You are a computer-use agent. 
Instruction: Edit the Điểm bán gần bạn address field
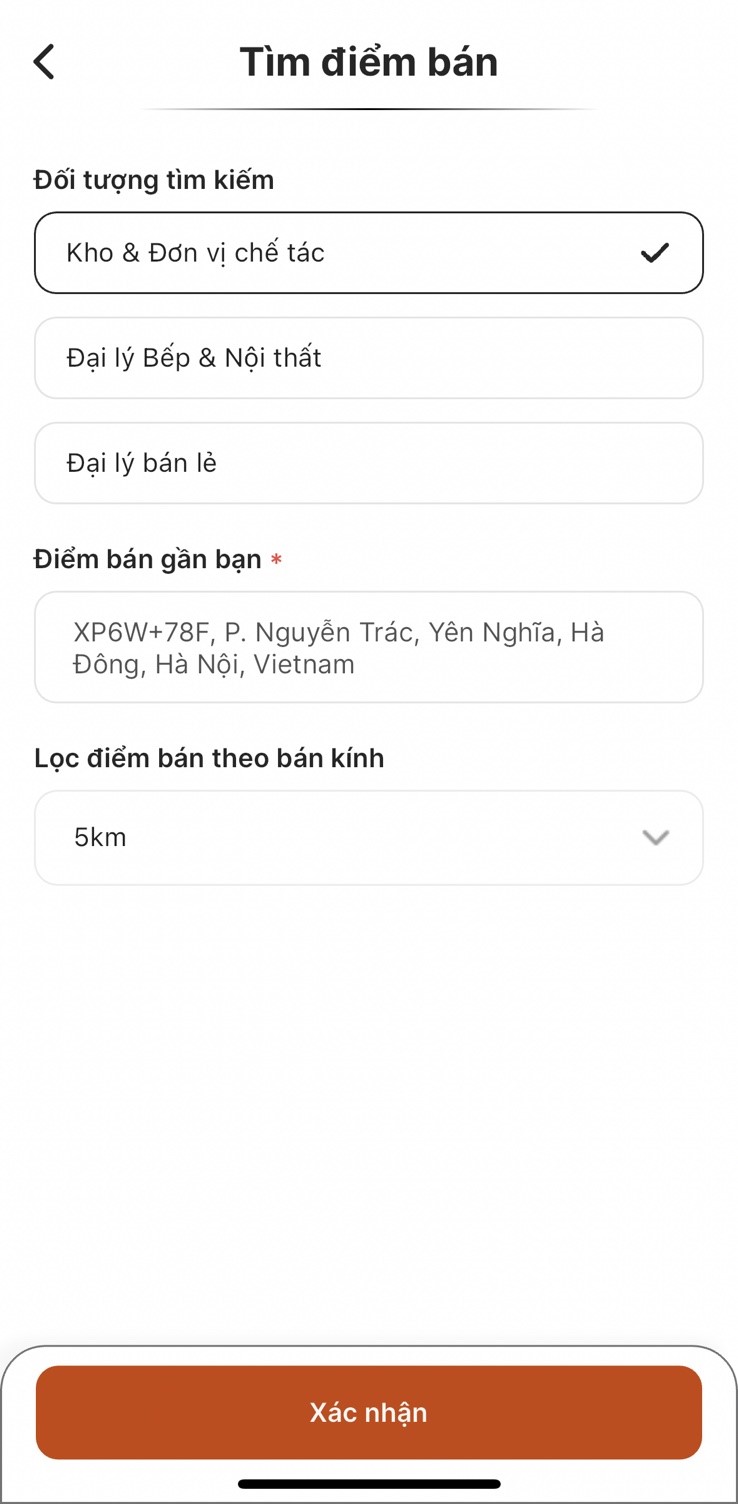pyautogui.click(x=369, y=647)
